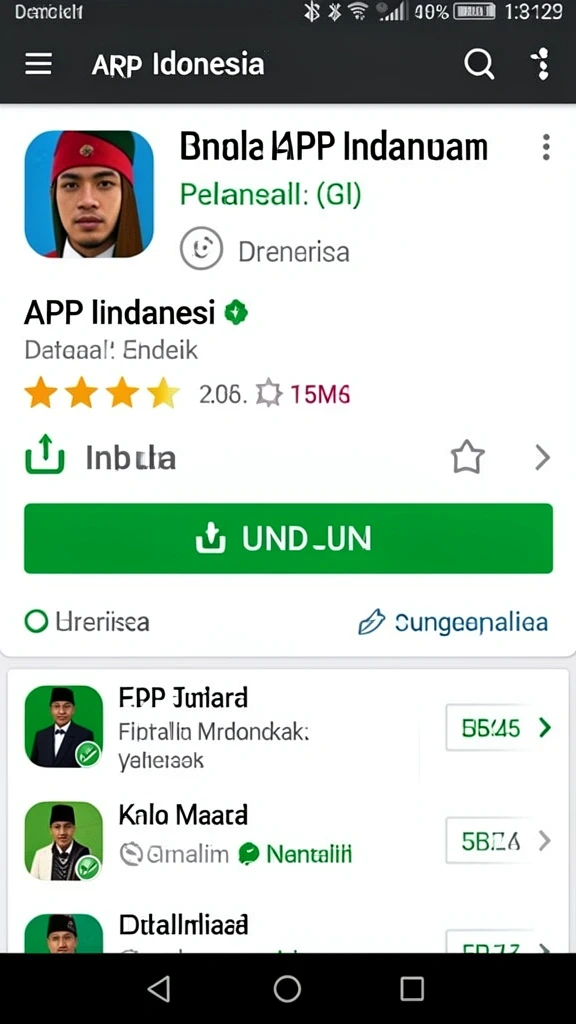The height and width of the screenshot is (1024, 576).
Task: Tap the system home button
Action: 287,988
